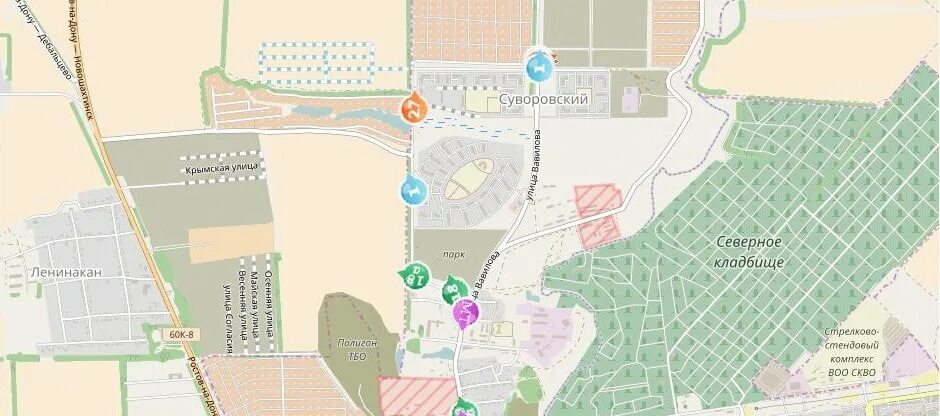Open the purple marker on улица Вавилова
The height and width of the screenshot is (416, 940).
tap(466, 313)
